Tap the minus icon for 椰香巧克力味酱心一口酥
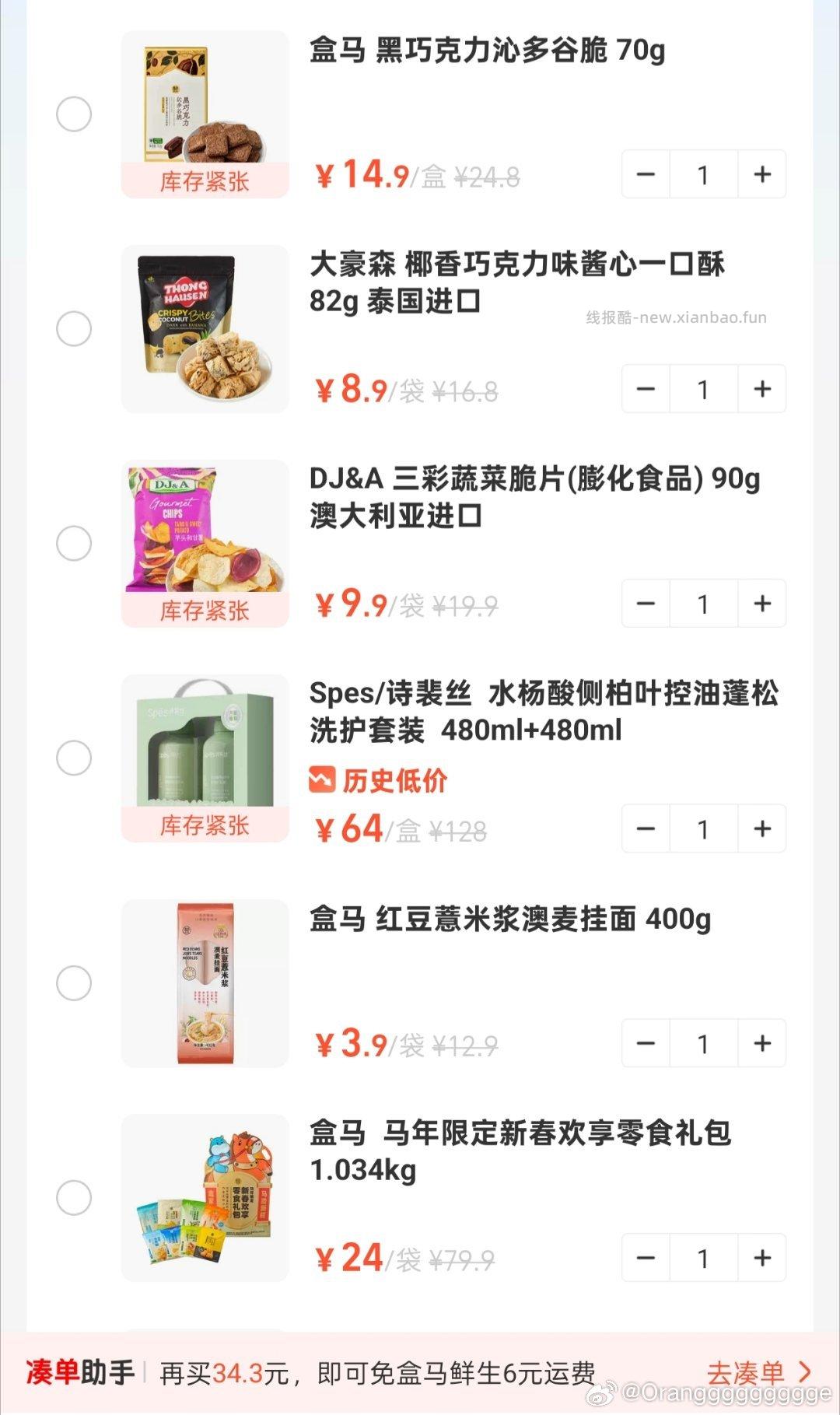This screenshot has width=840, height=1415. click(x=645, y=389)
